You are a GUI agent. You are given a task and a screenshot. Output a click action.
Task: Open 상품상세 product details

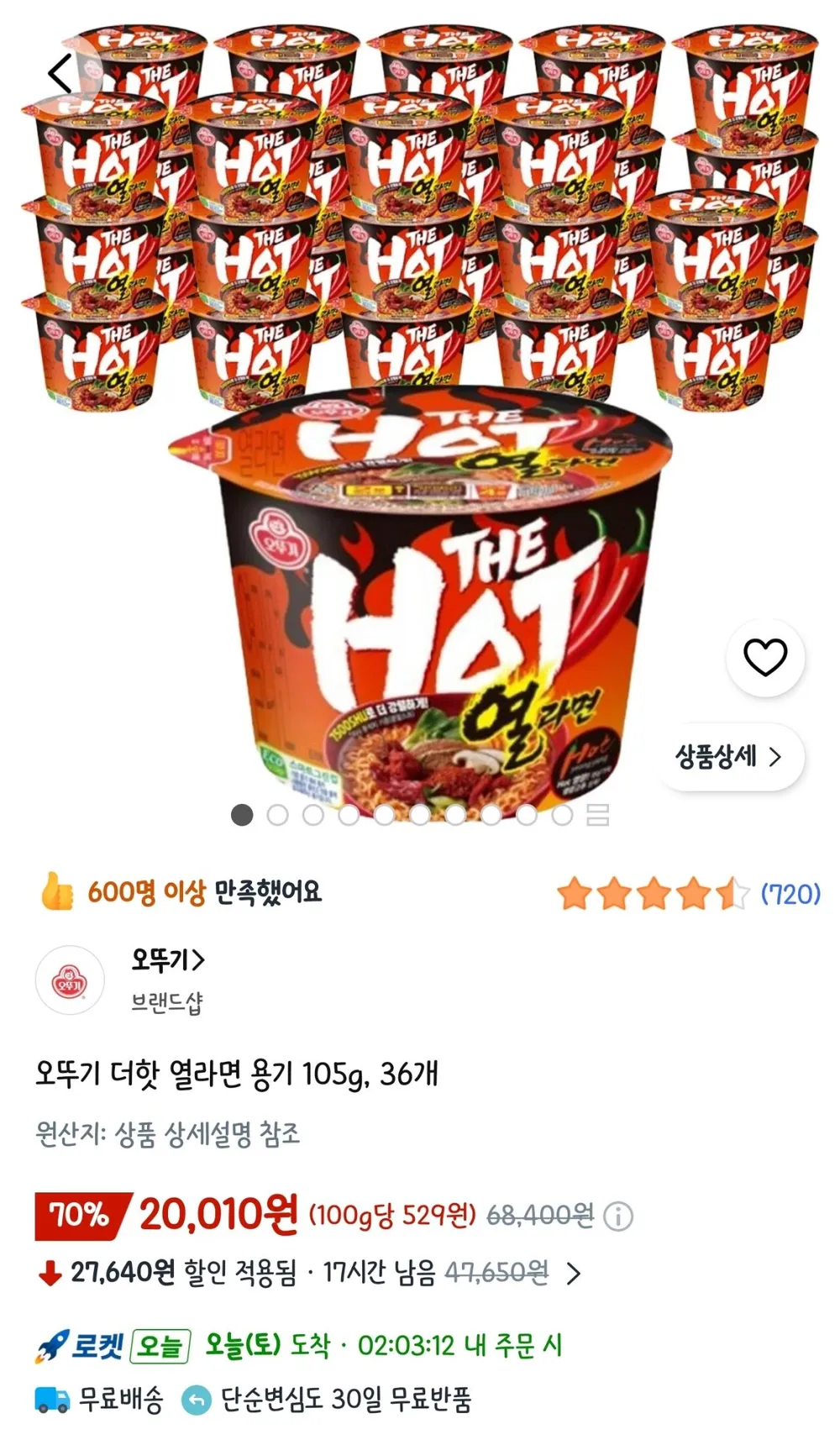[729, 757]
